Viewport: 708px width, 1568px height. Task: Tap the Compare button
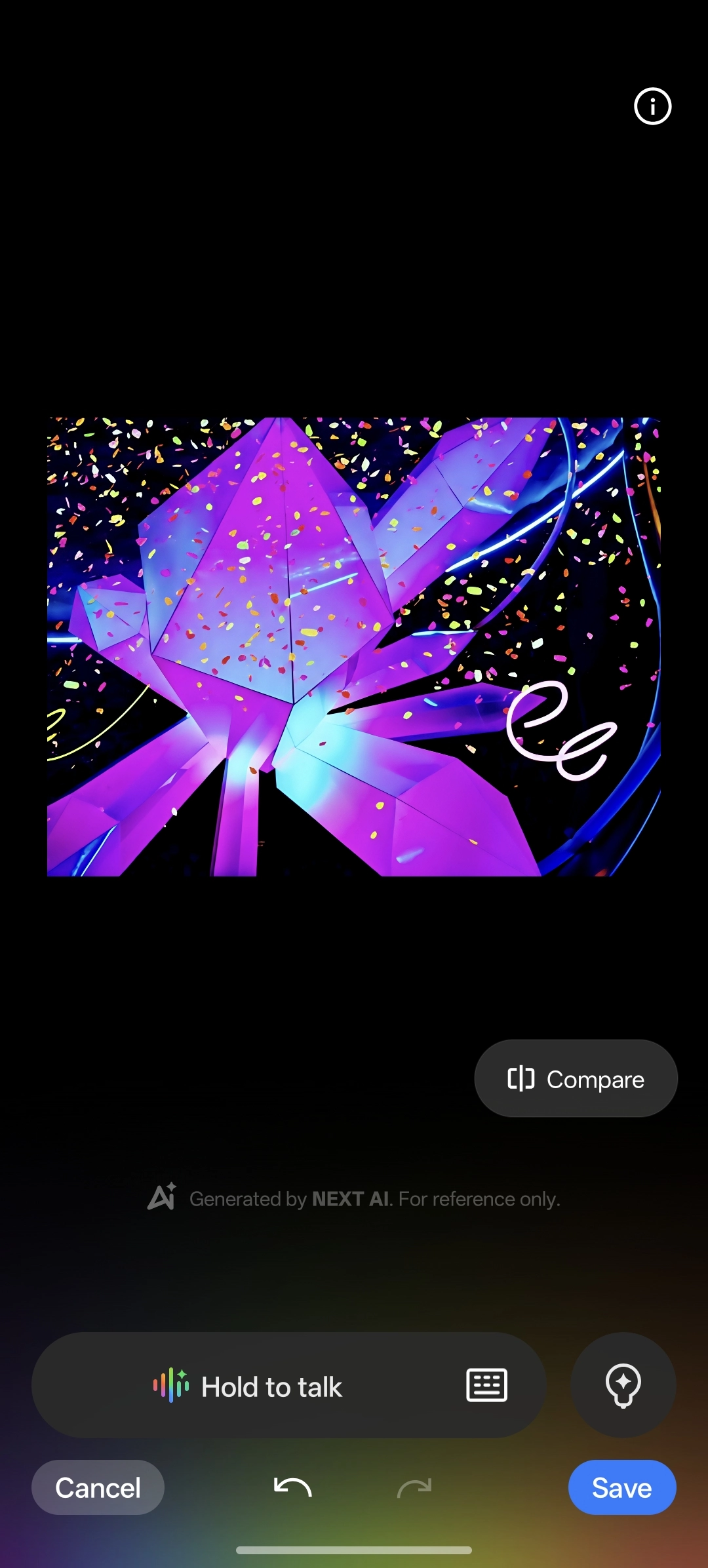[x=576, y=1079]
